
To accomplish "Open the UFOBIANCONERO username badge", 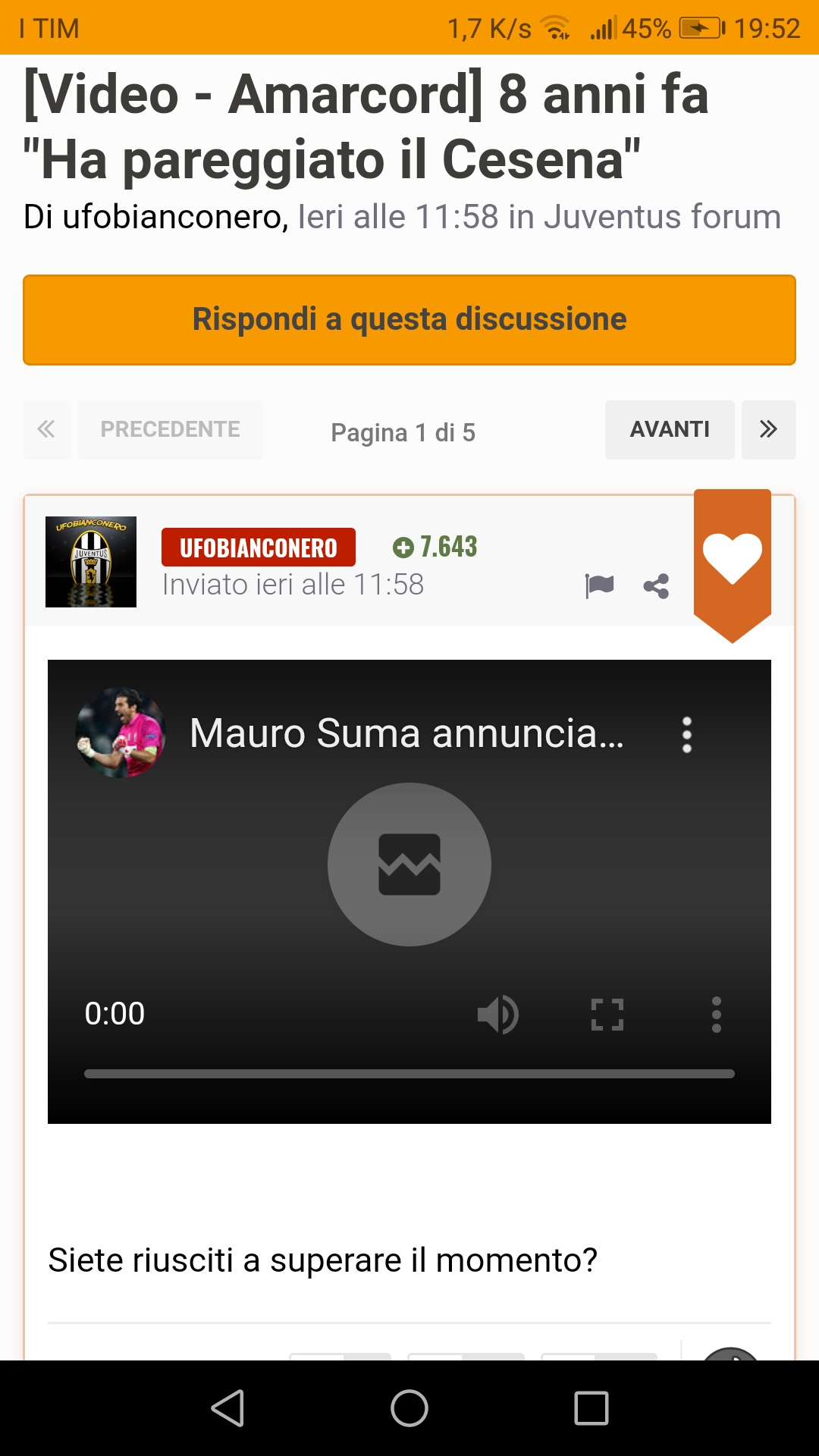I will (258, 548).
